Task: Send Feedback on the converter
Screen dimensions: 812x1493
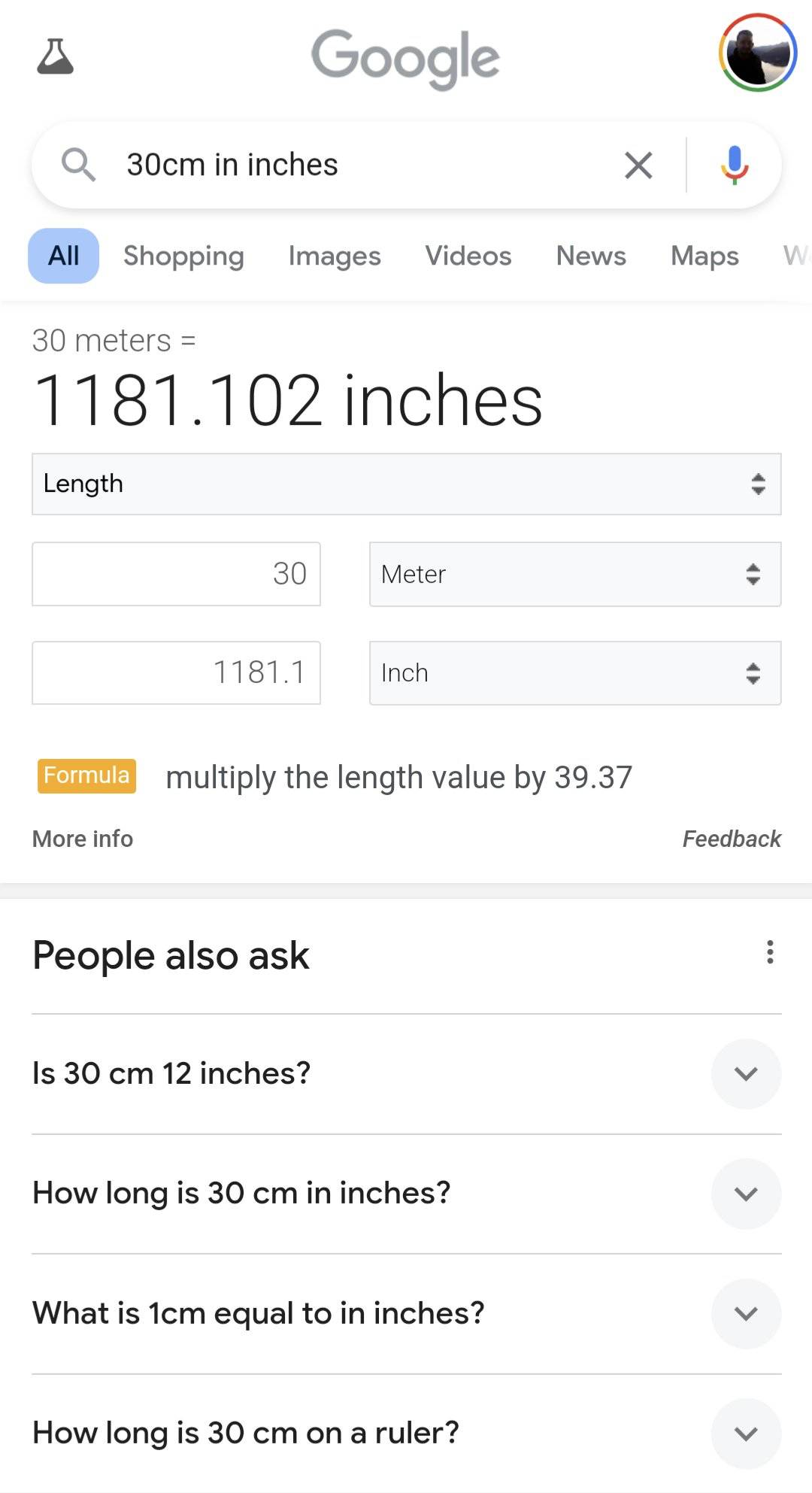Action: click(732, 839)
